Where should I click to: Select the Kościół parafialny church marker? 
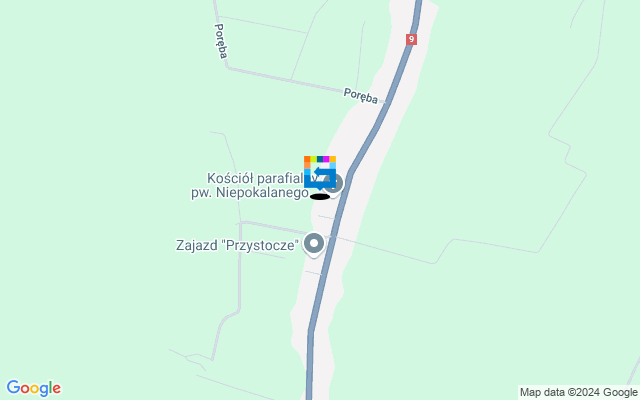coord(336,183)
